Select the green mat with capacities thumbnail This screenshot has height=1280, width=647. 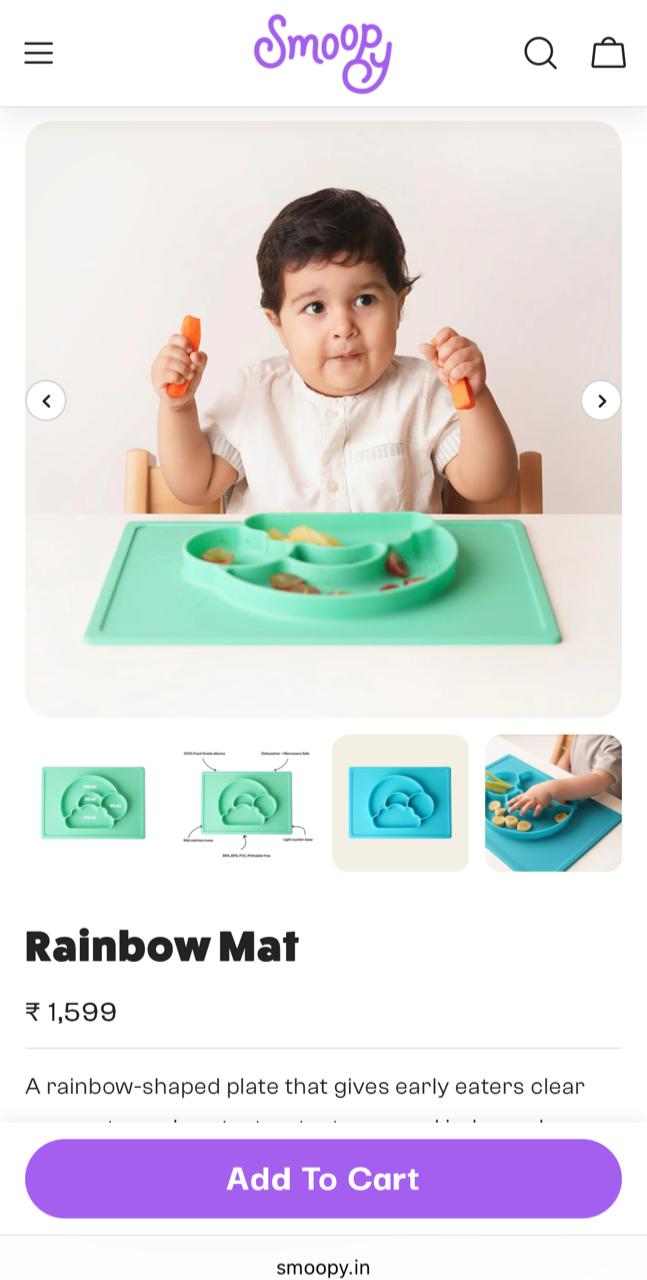point(93,803)
